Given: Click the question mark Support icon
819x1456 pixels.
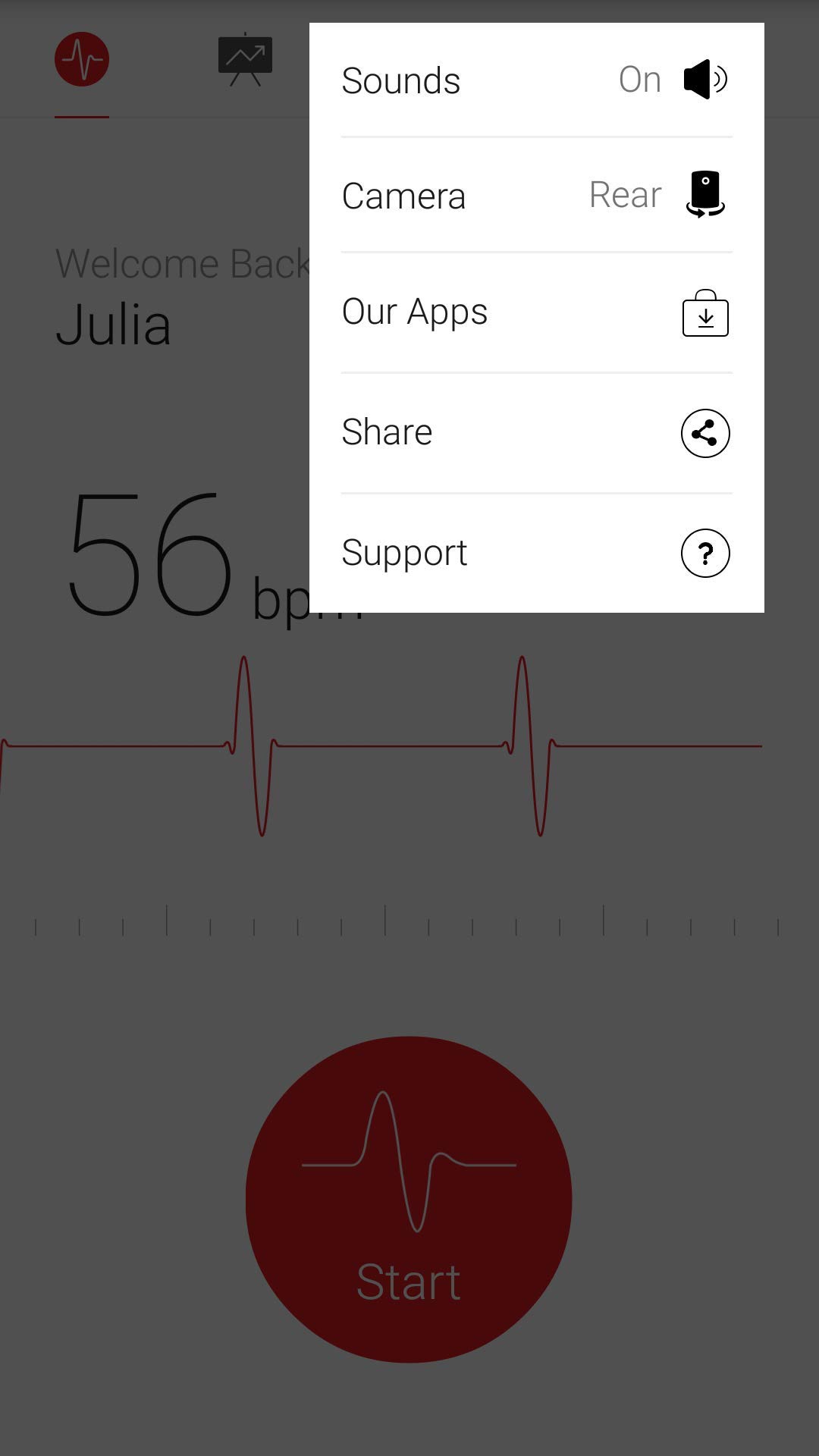Looking at the screenshot, I should pos(704,553).
